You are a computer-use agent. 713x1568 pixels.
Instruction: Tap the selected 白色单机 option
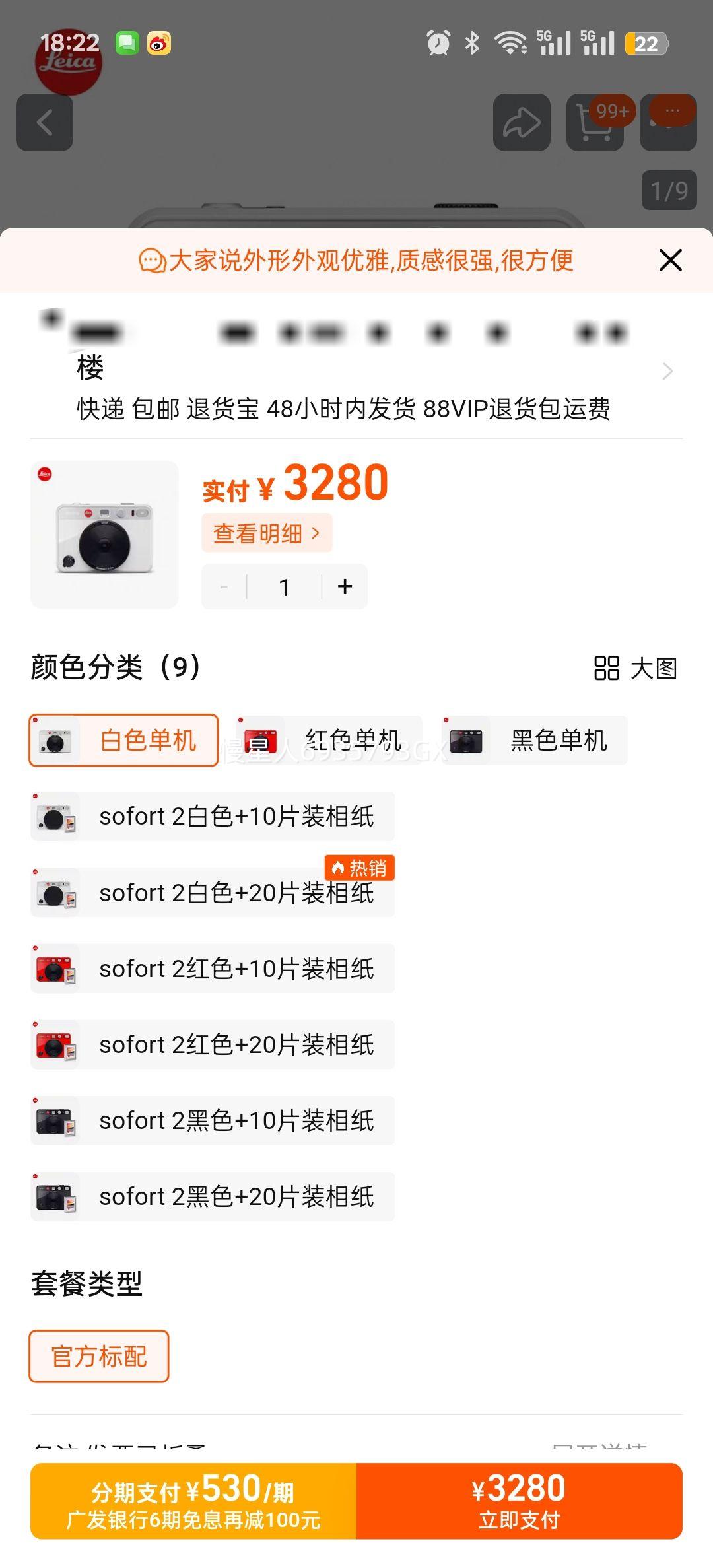(123, 740)
